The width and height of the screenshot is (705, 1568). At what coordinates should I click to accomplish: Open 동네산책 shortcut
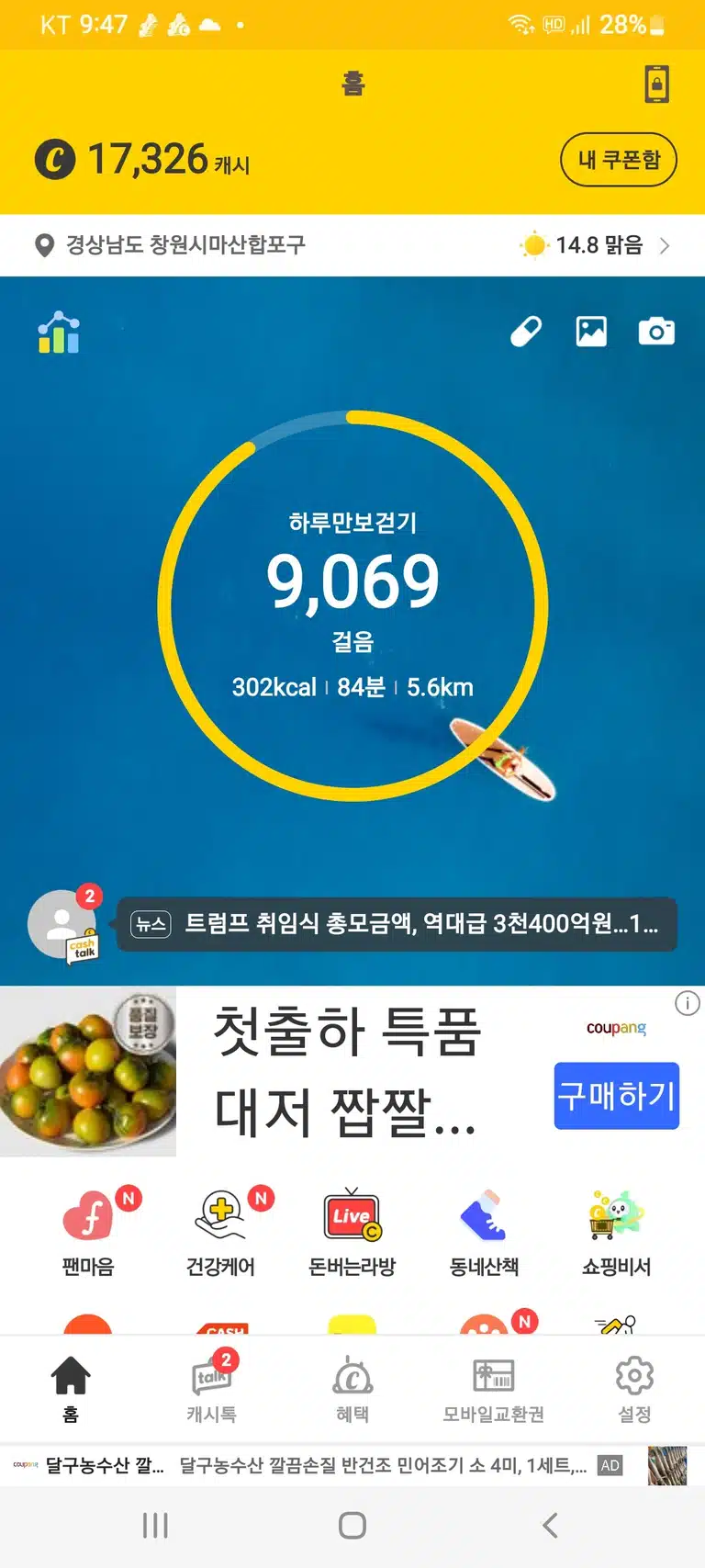484,1233
